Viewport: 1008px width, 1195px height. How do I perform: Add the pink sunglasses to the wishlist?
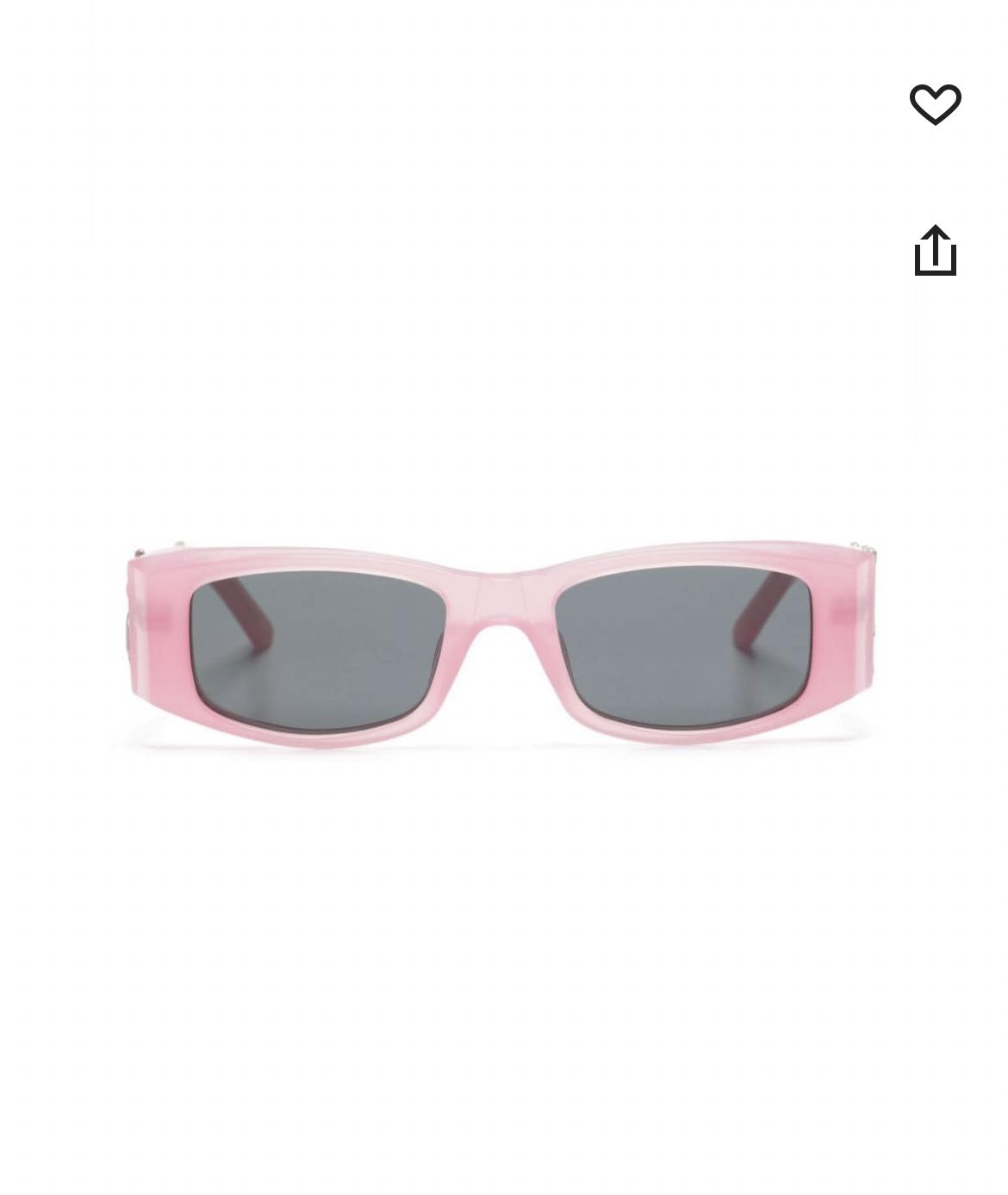coord(935,104)
